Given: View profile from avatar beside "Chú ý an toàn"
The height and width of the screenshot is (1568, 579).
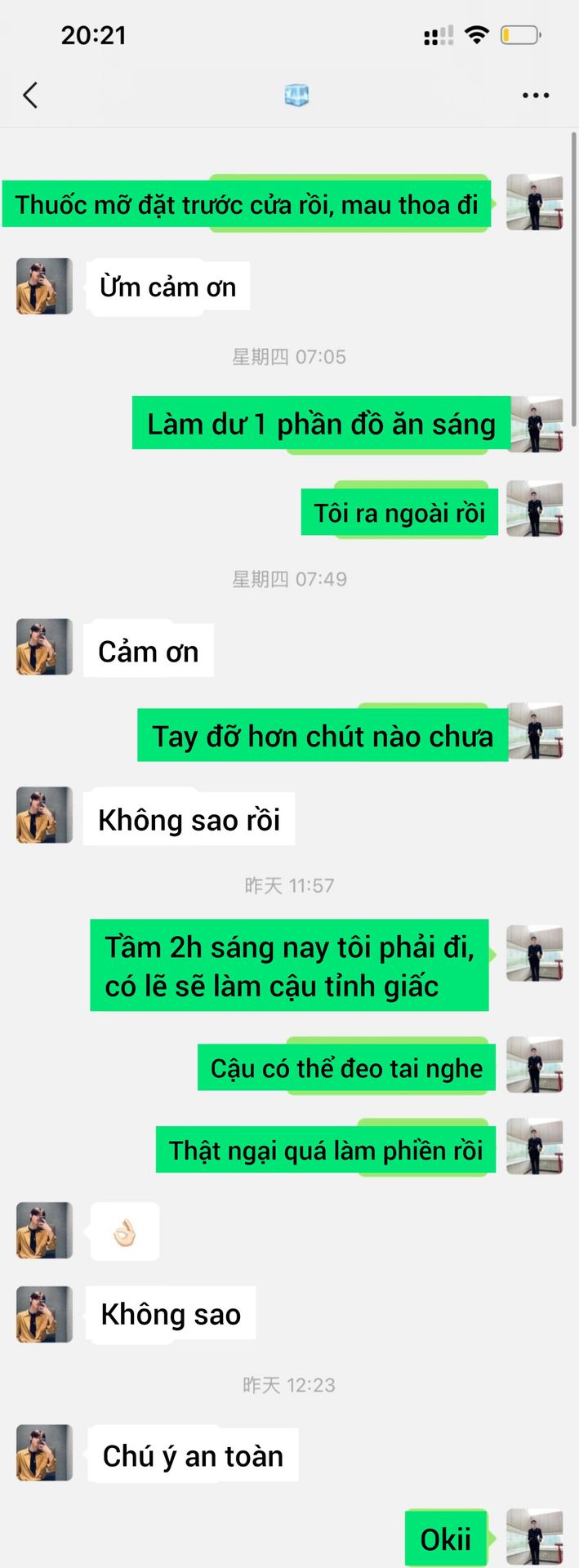Looking at the screenshot, I should click(44, 1453).
